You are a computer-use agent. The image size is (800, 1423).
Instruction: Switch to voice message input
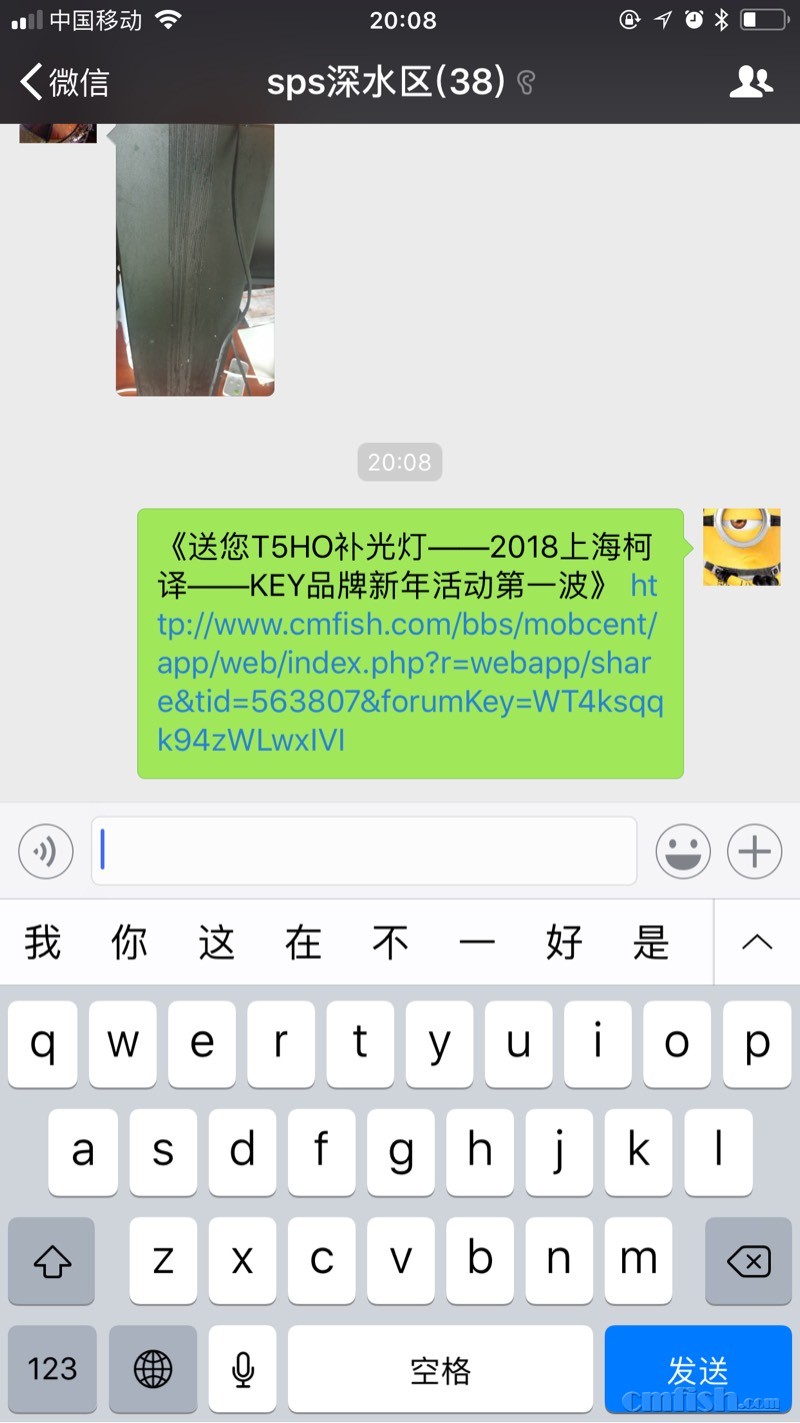46,851
